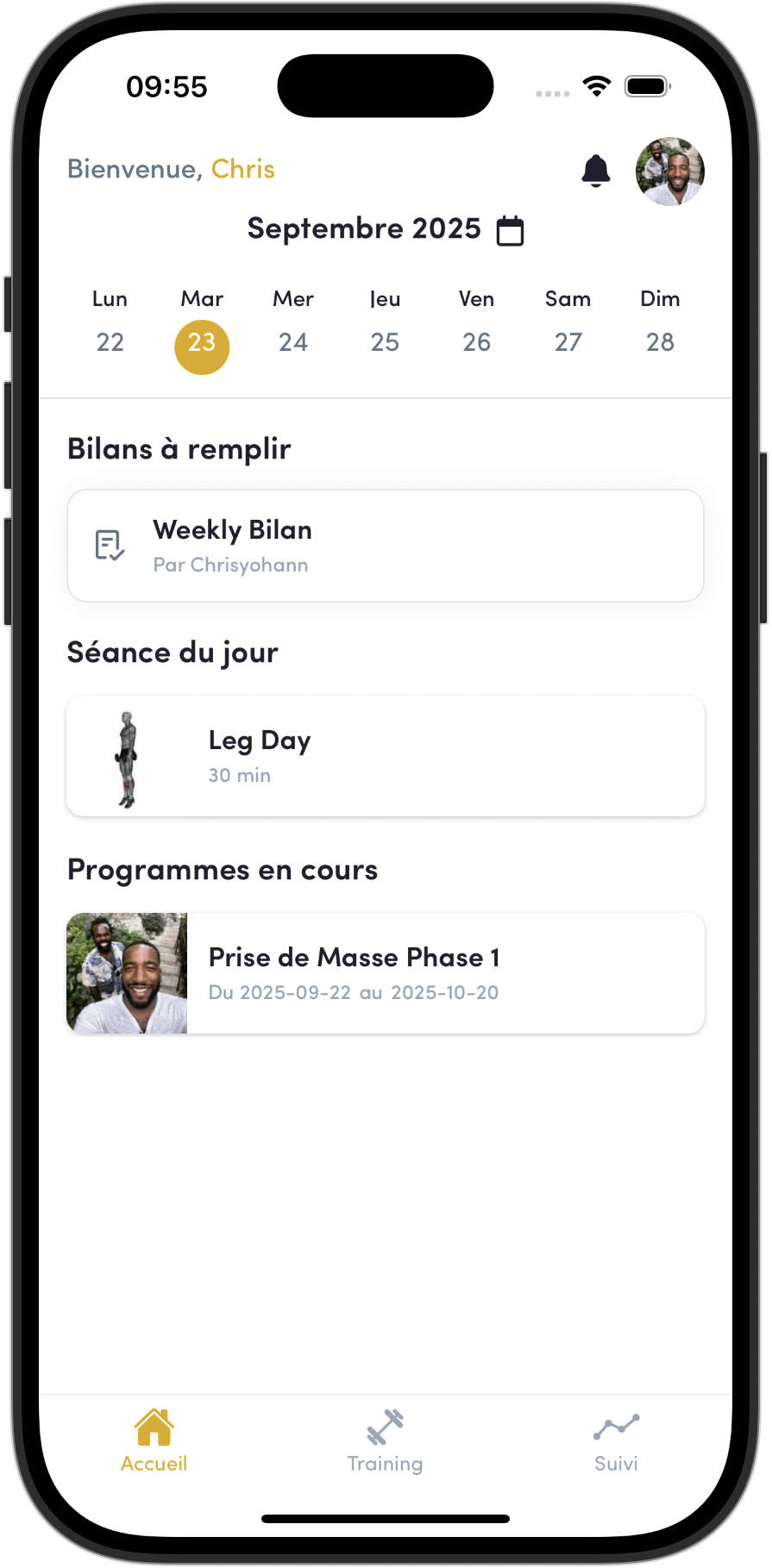
Task: Tap the Leg Day body illustration
Action: pos(126,756)
